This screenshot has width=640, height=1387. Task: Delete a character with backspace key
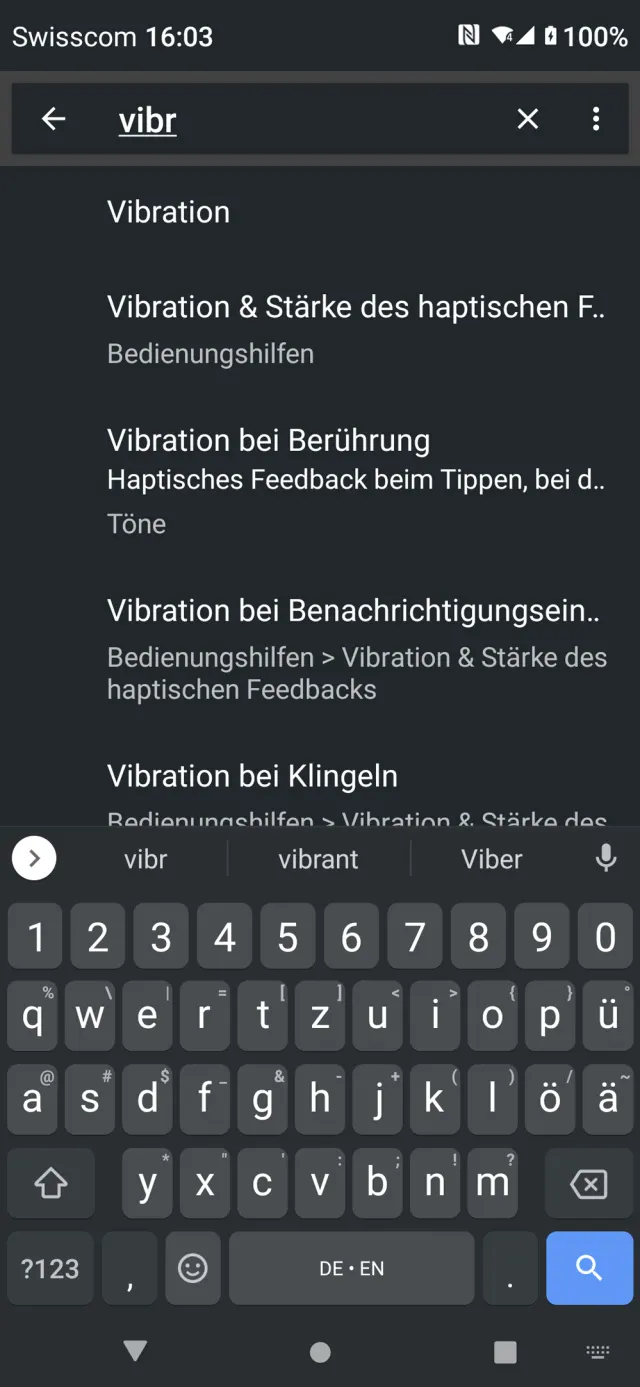tap(588, 1184)
